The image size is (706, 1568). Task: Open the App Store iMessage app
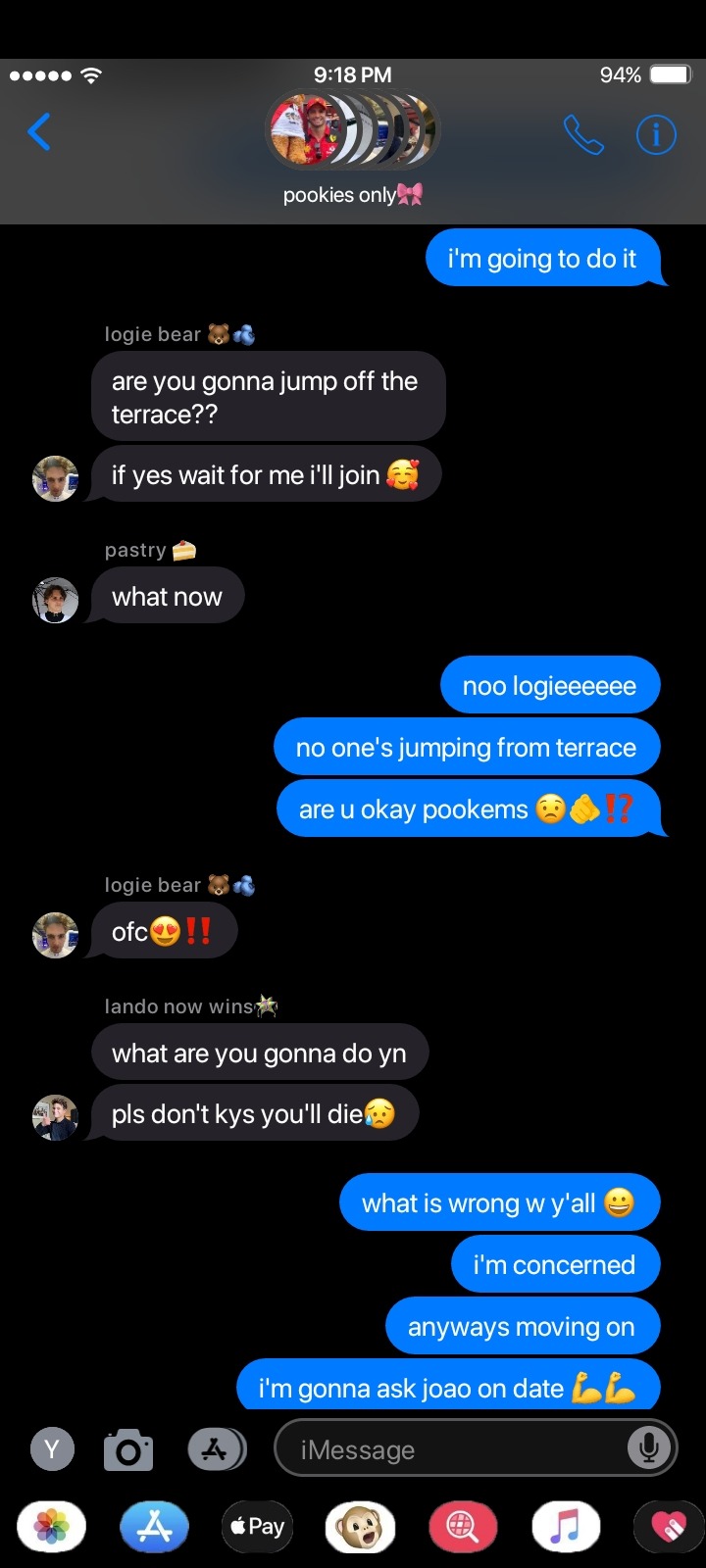(154, 1527)
